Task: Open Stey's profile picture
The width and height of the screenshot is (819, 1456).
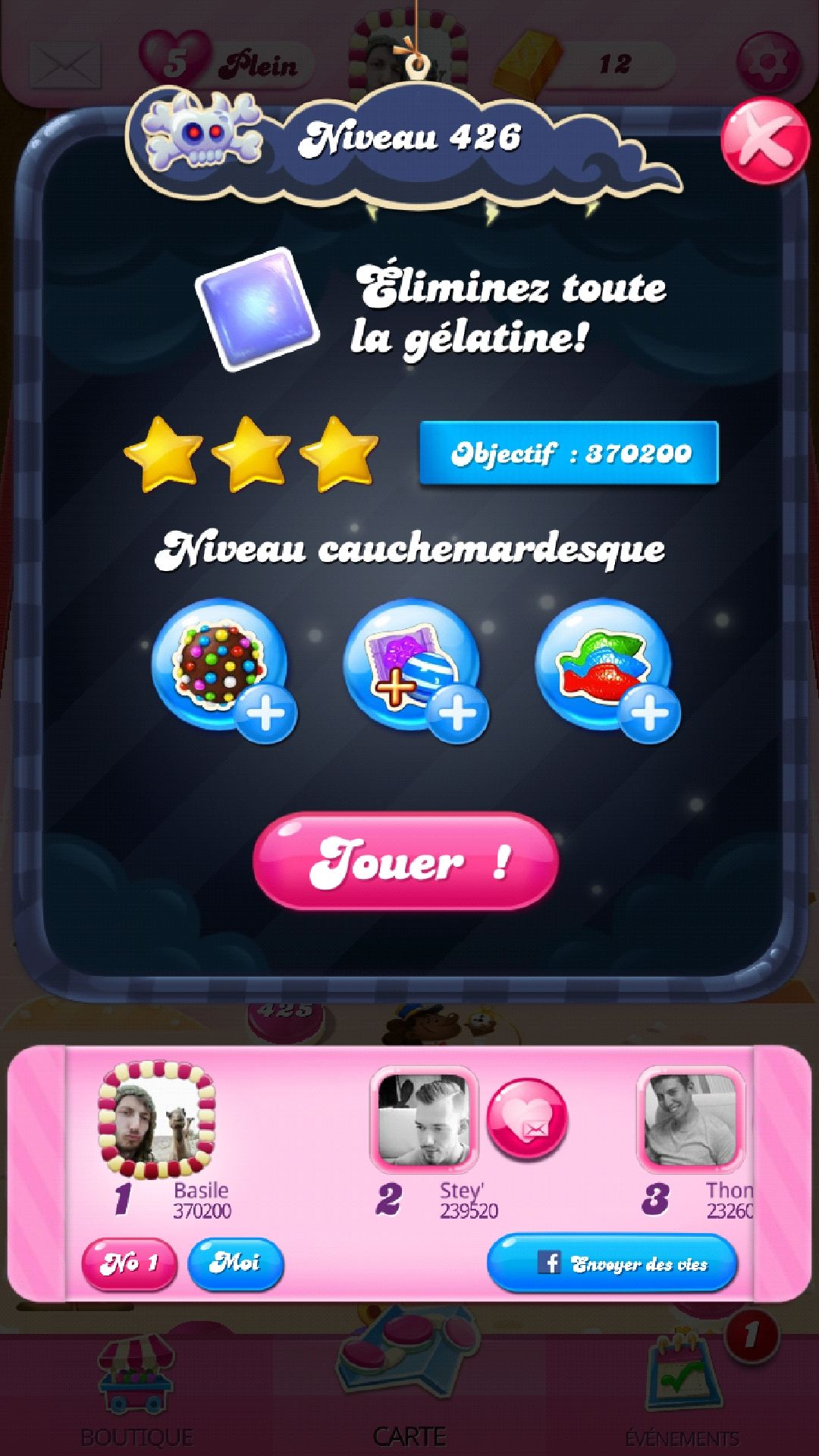Action: pos(423,1119)
